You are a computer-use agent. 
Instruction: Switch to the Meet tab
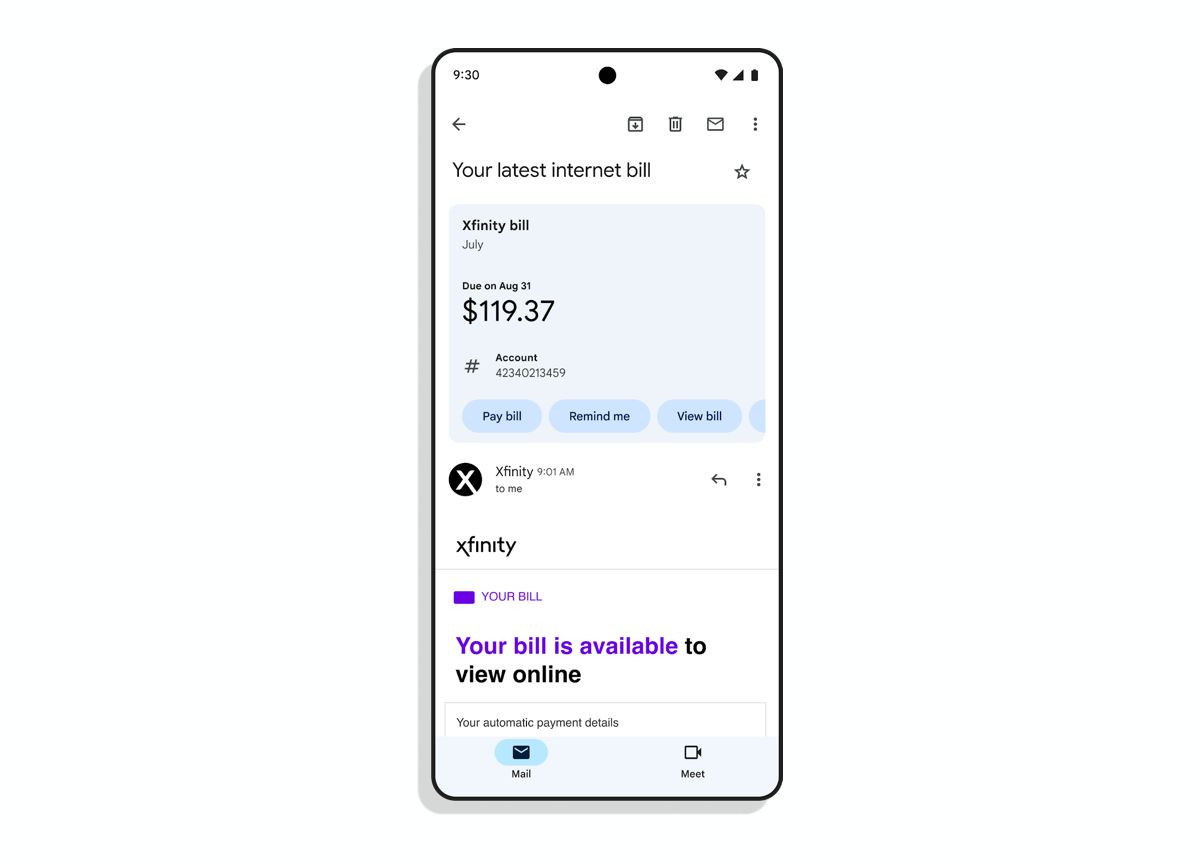tap(692, 759)
